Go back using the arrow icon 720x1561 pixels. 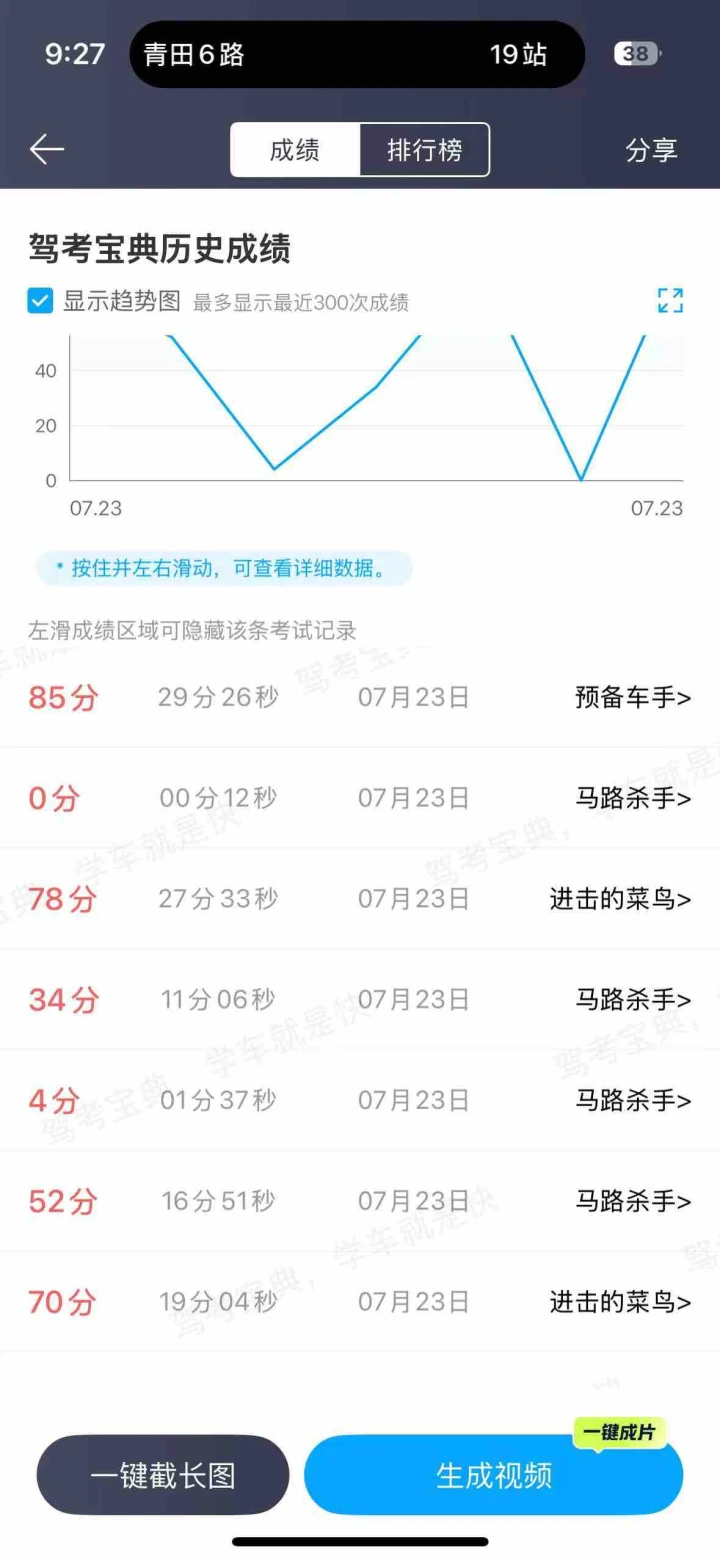(47, 150)
